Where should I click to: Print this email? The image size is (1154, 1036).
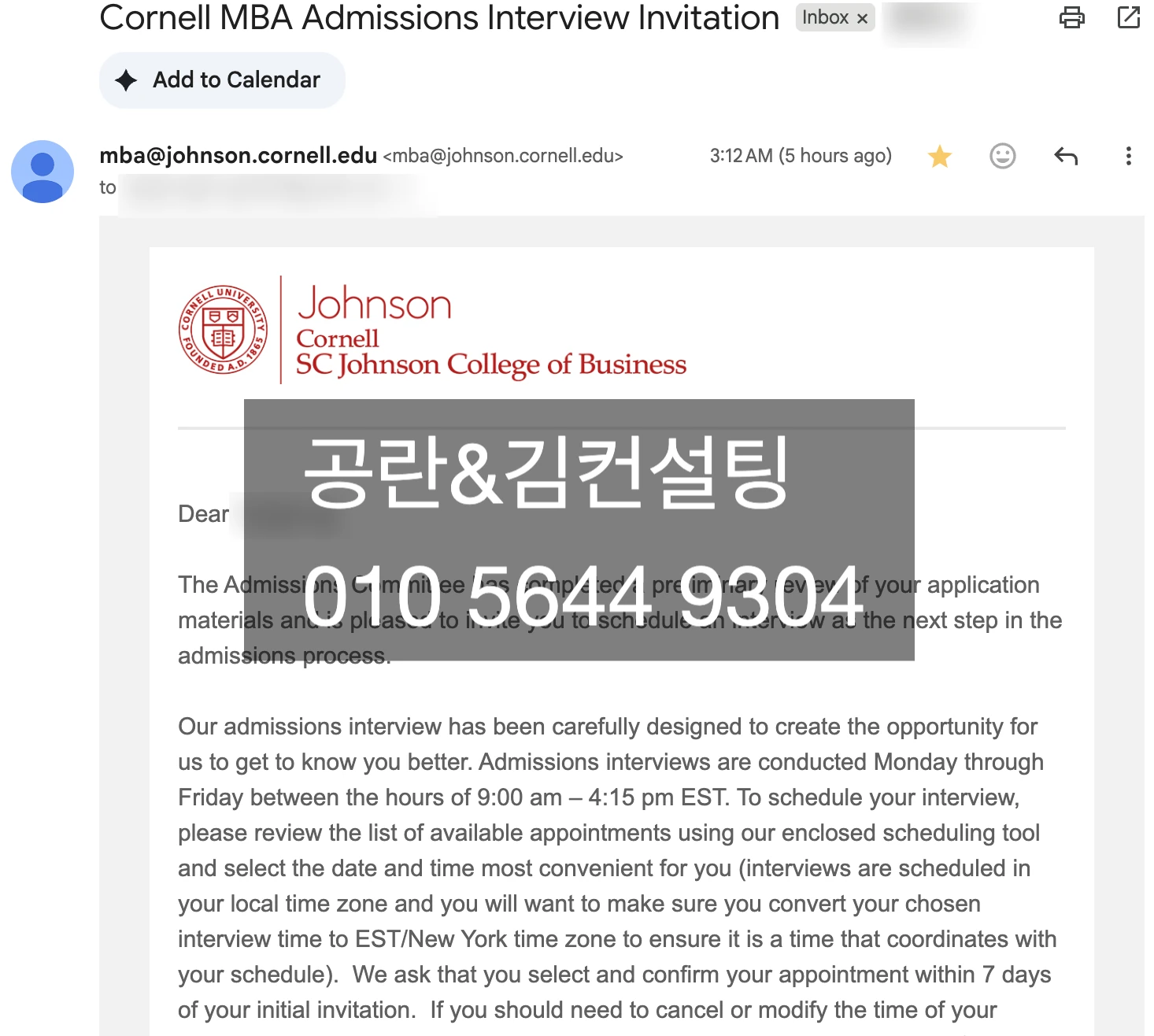[1071, 17]
